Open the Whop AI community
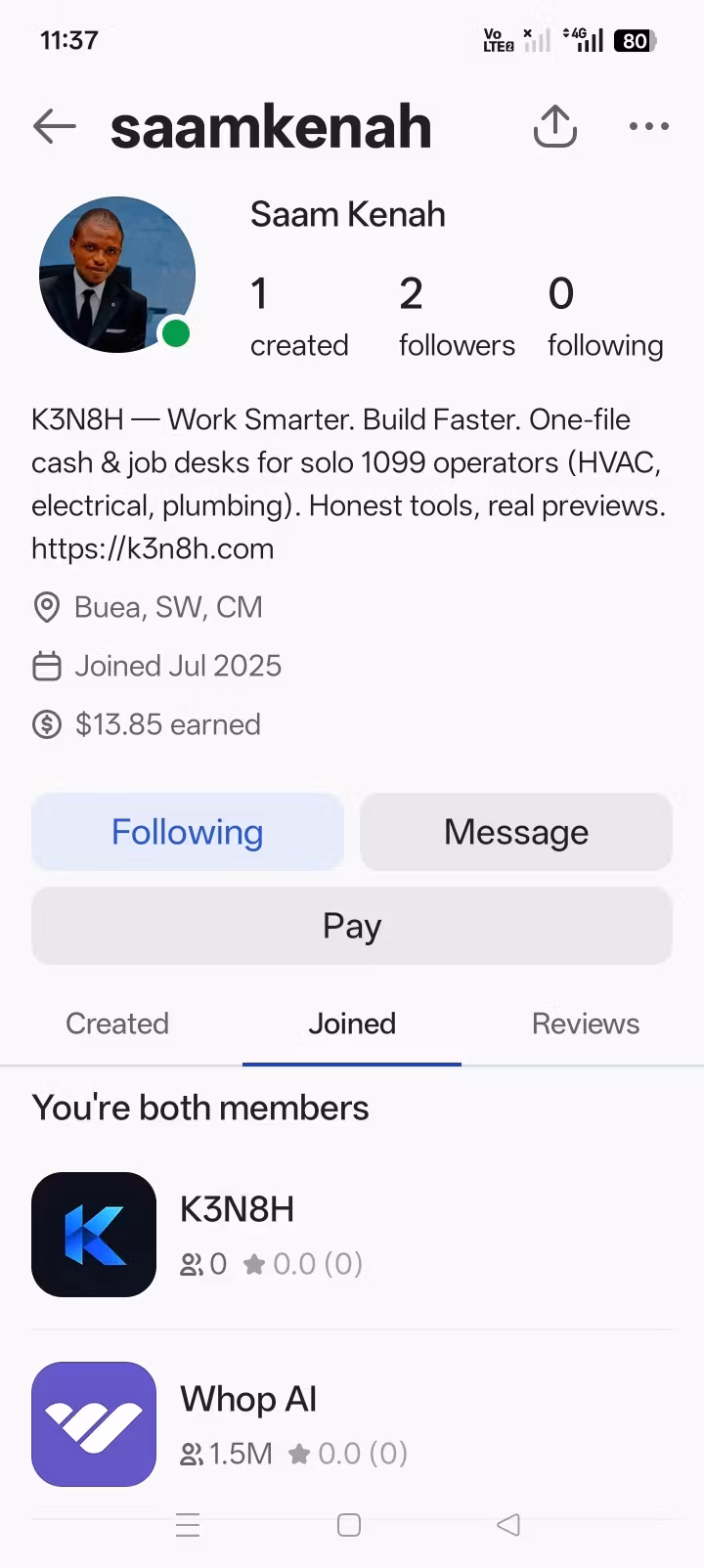This screenshot has width=704, height=1568. pyautogui.click(x=352, y=1424)
